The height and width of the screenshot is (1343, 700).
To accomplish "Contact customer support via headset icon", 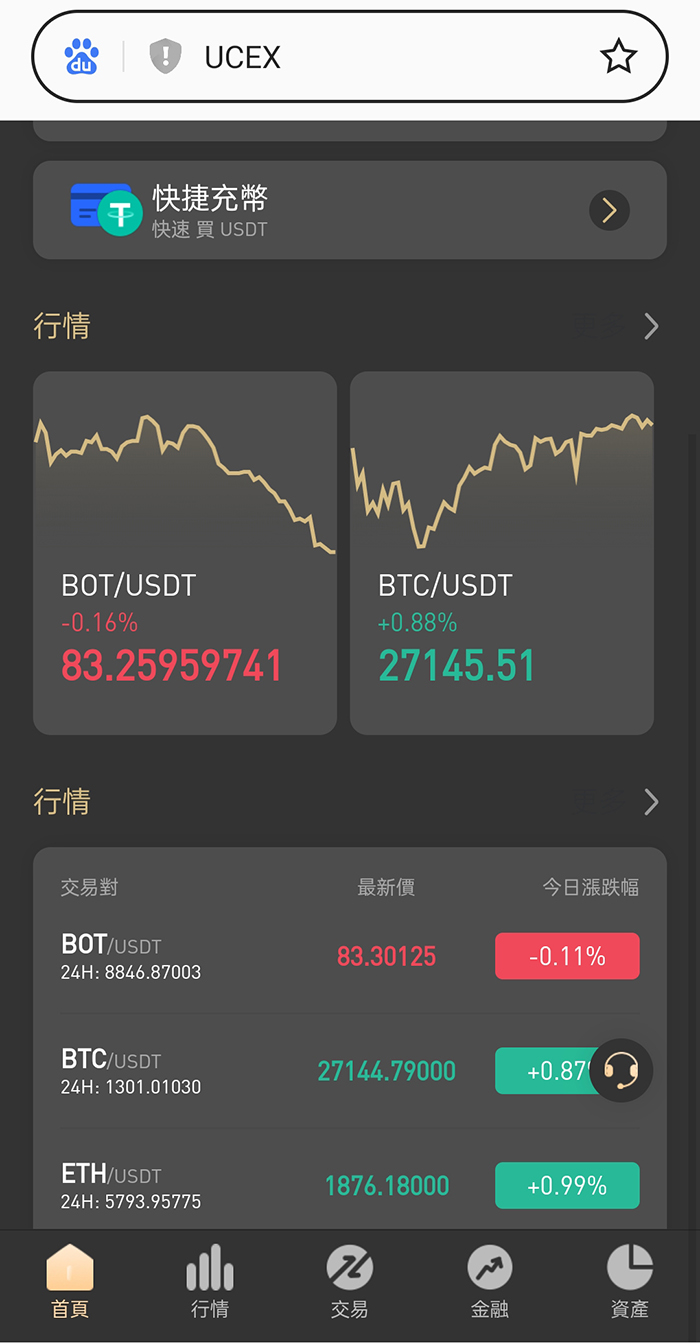I will 621,1071.
